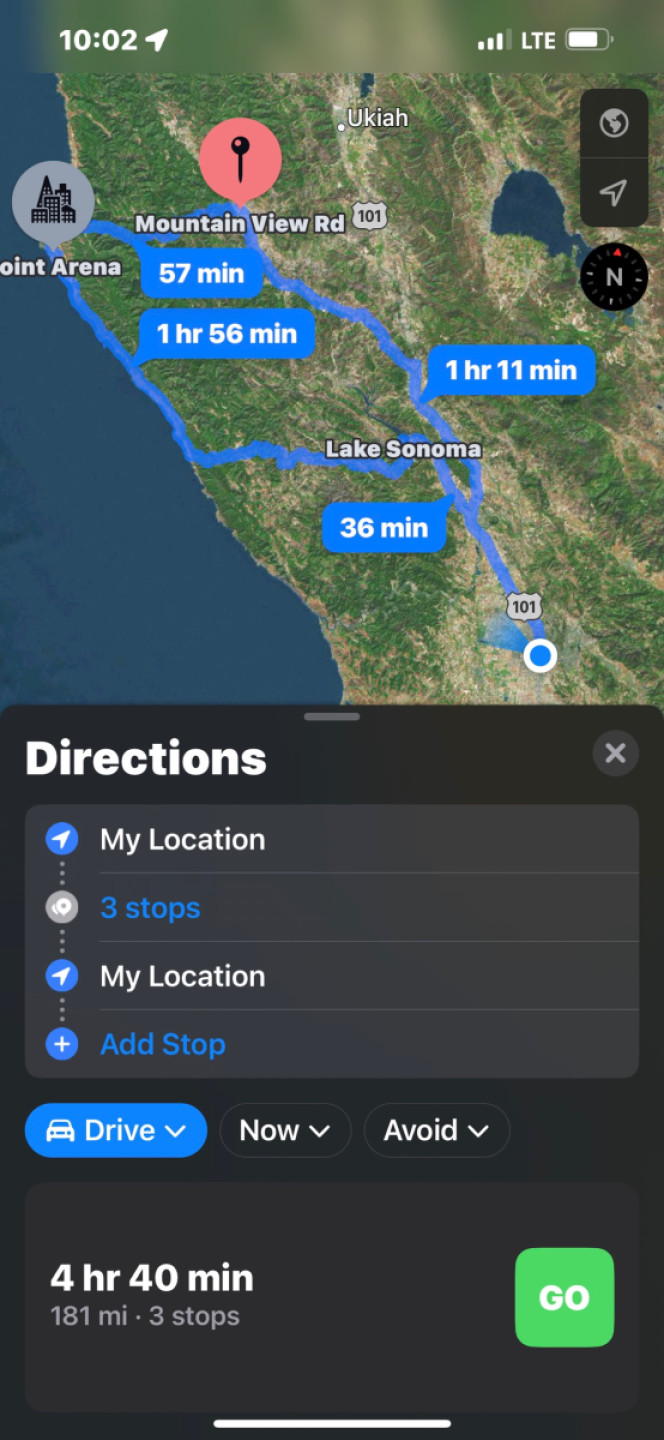The width and height of the screenshot is (664, 1440).
Task: Select the Point Arena stop marker
Action: [53, 202]
